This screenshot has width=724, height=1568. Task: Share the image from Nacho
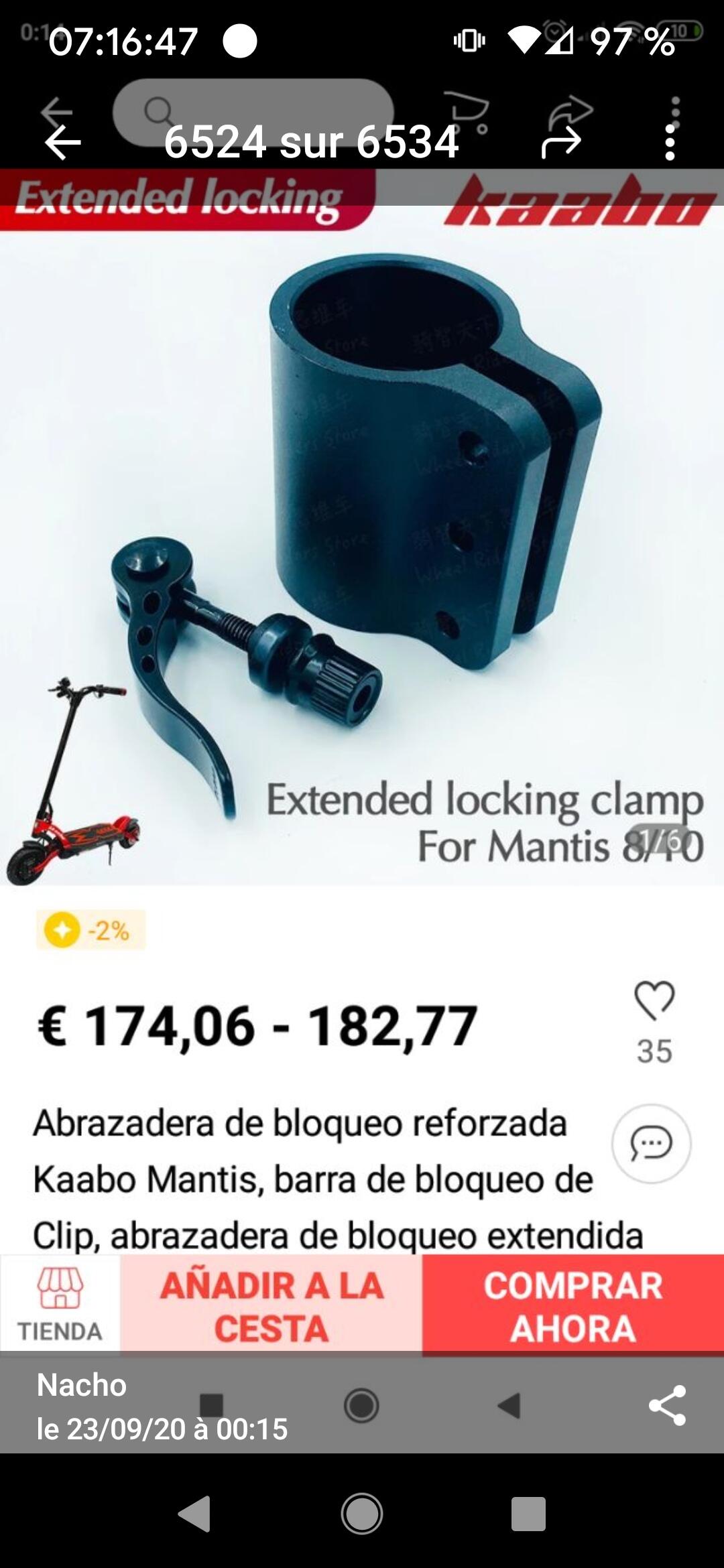click(668, 1406)
